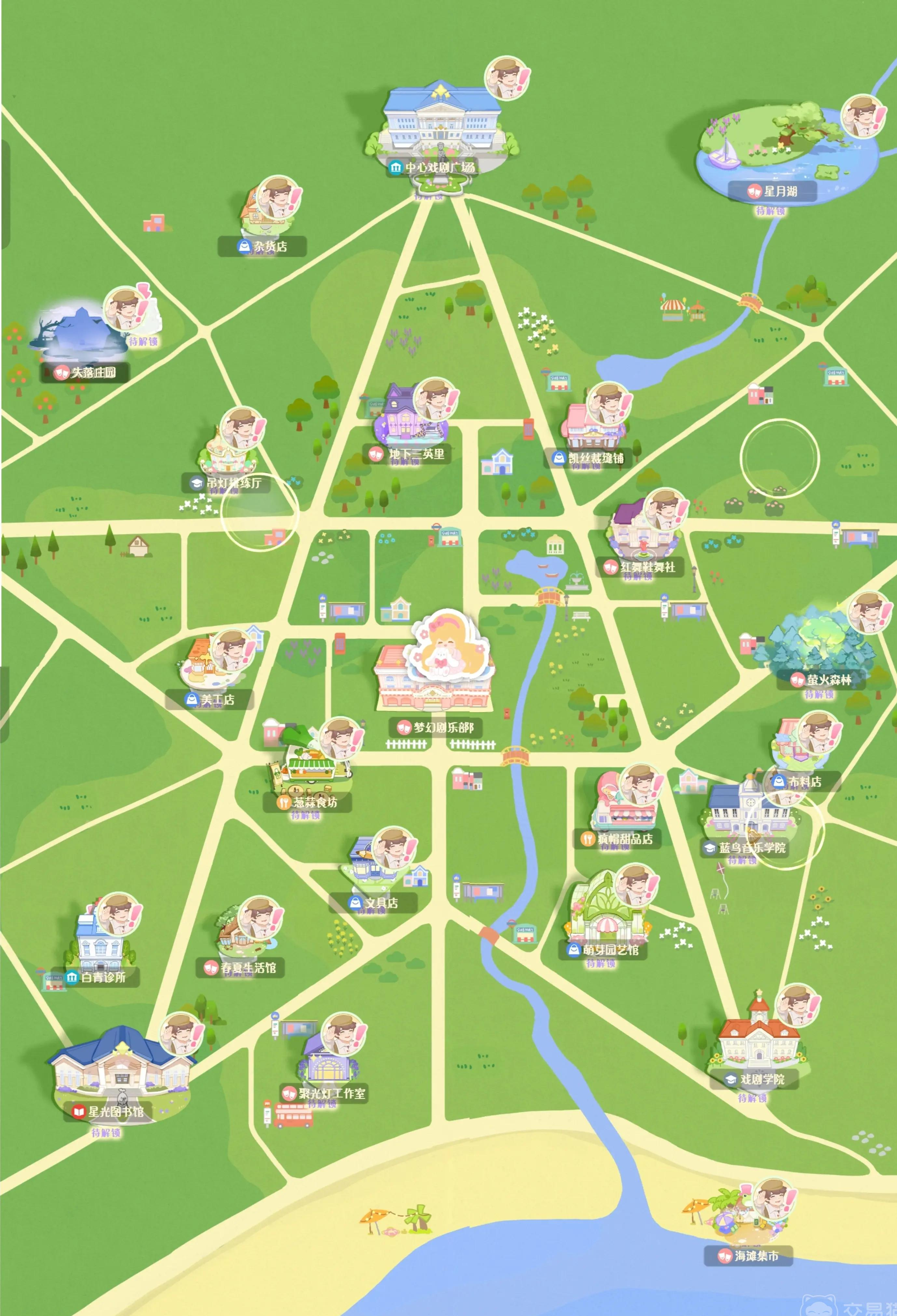
Task: Open the 星光图书馆 library
Action: pyautogui.click(x=109, y=1112)
